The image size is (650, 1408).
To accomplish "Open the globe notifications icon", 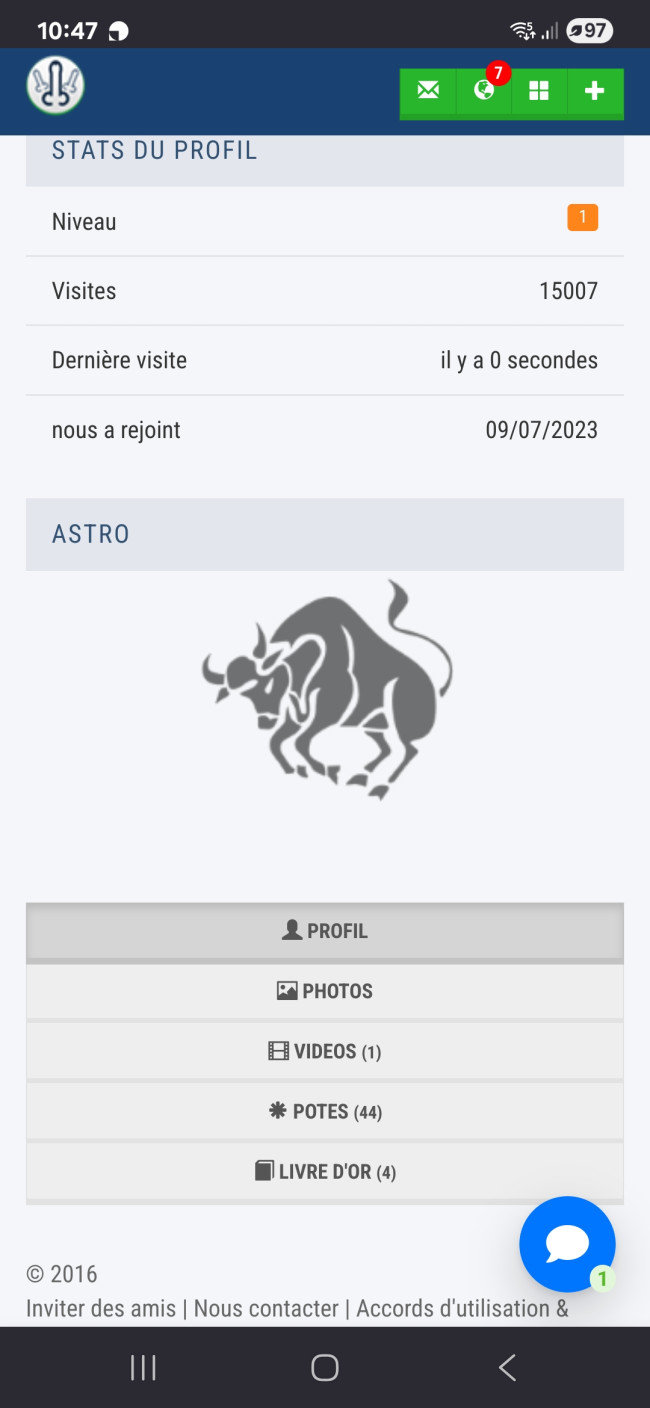I will pyautogui.click(x=484, y=91).
